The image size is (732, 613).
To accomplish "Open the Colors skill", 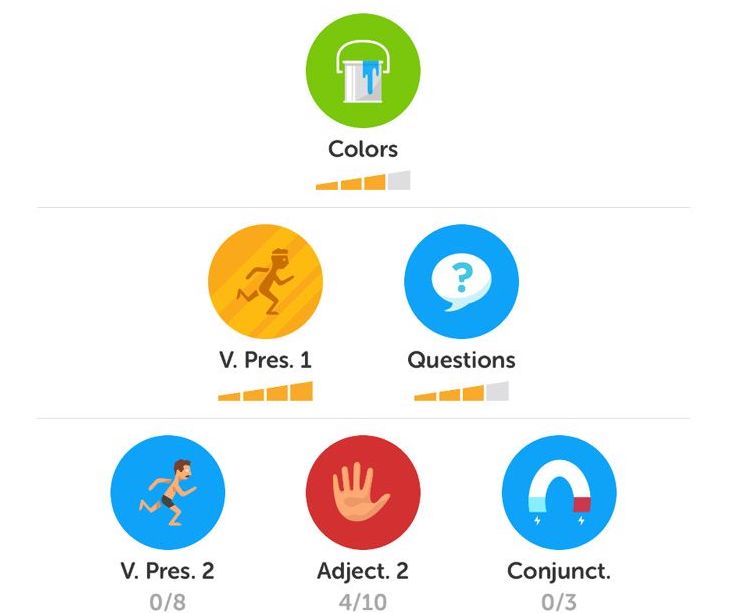I will click(363, 72).
